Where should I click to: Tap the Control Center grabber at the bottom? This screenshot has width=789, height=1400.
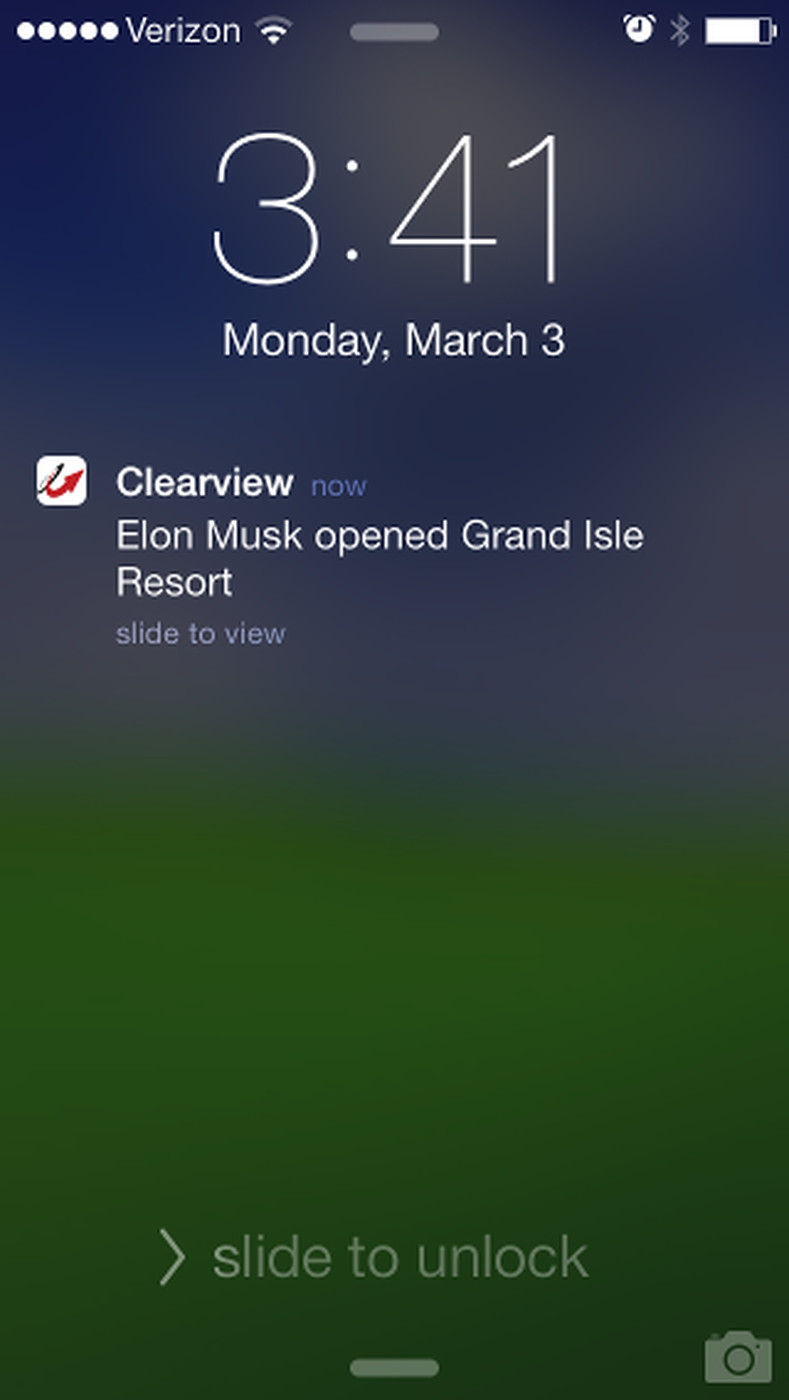(394, 1367)
